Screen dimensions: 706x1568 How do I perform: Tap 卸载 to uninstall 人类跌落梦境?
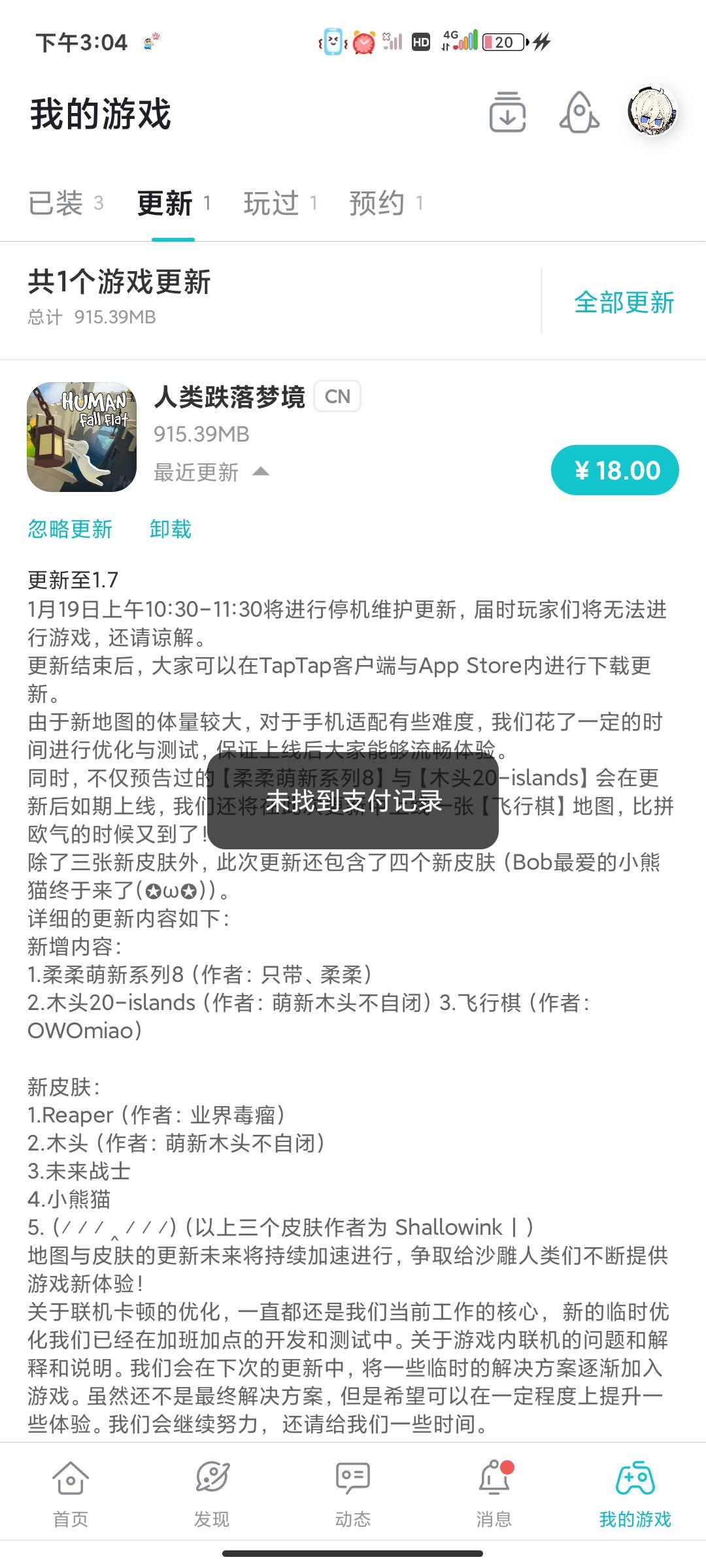[169, 530]
